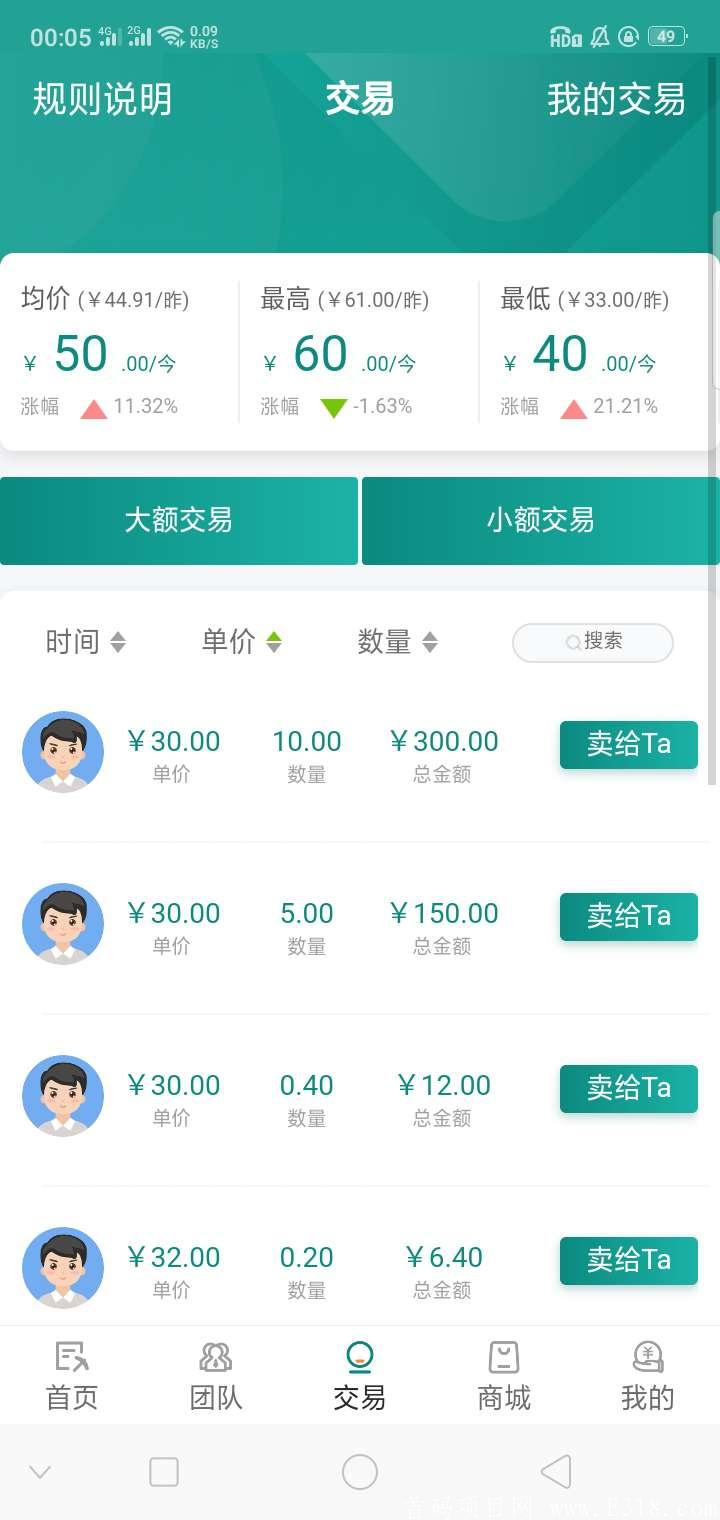Image resolution: width=720 pixels, height=1520 pixels.
Task: Open 我的交易 page
Action: [x=616, y=100]
